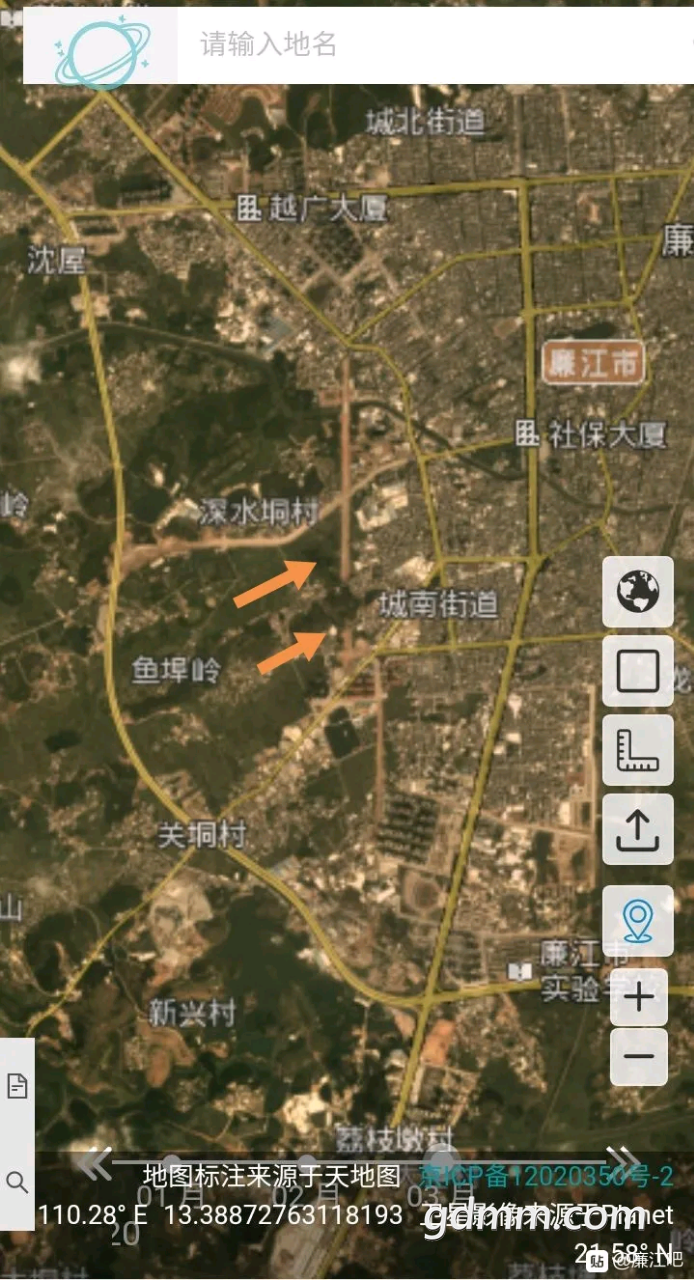
Task: Open the document icon on the side panel
Action: [x=17, y=1086]
